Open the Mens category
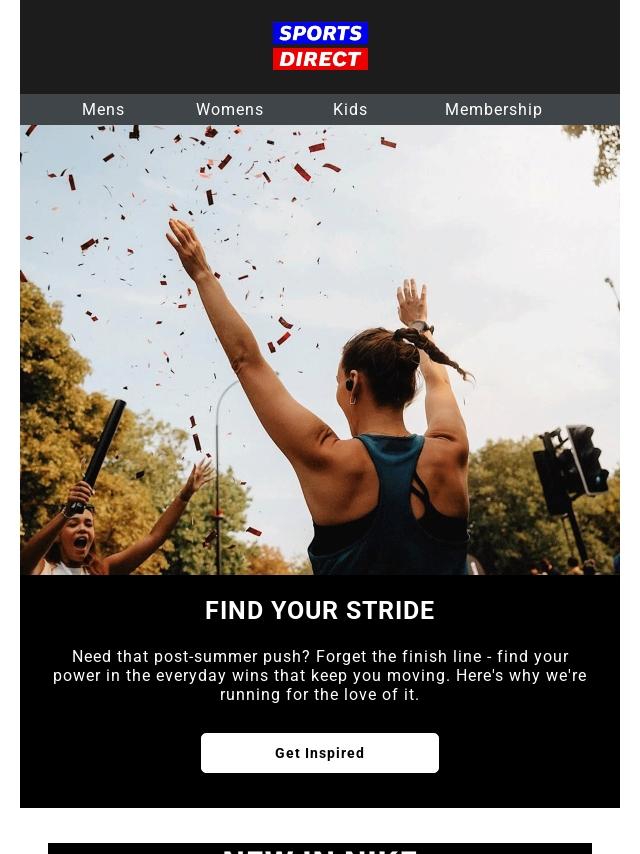The height and width of the screenshot is (854, 640). click(103, 110)
